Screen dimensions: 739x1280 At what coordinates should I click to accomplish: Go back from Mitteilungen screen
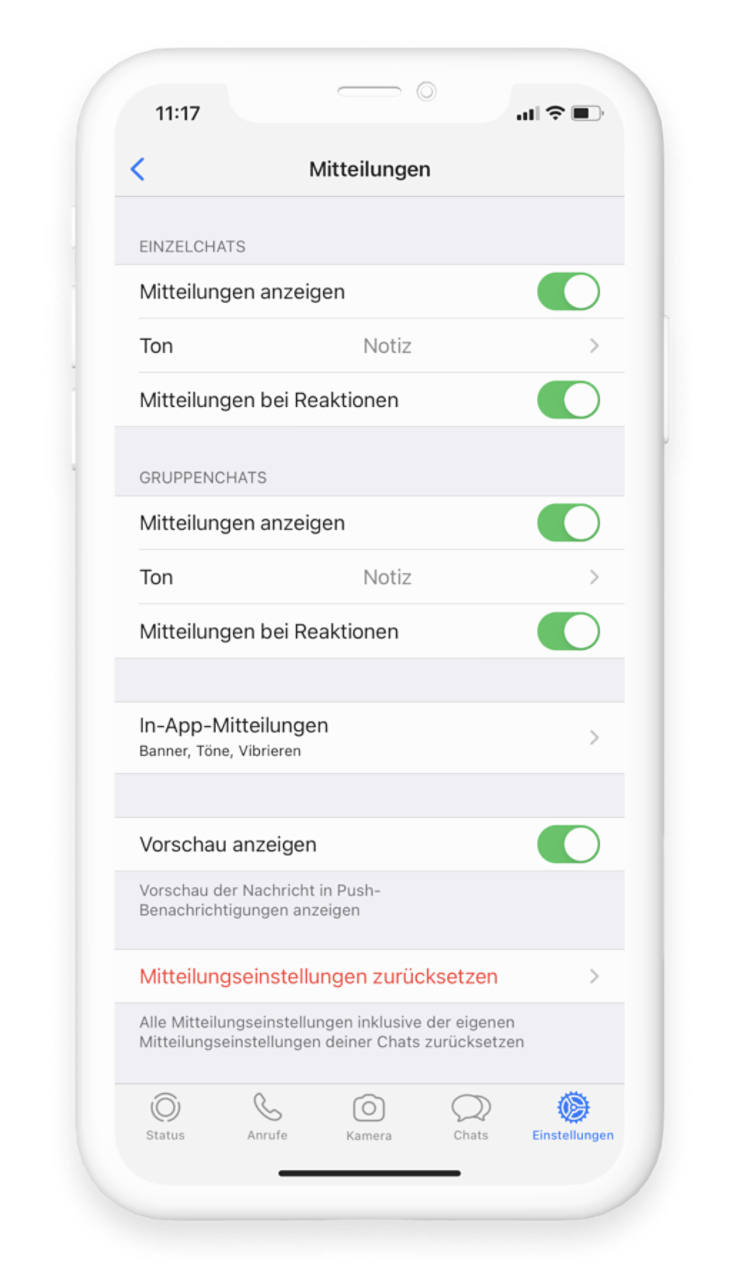click(x=138, y=169)
